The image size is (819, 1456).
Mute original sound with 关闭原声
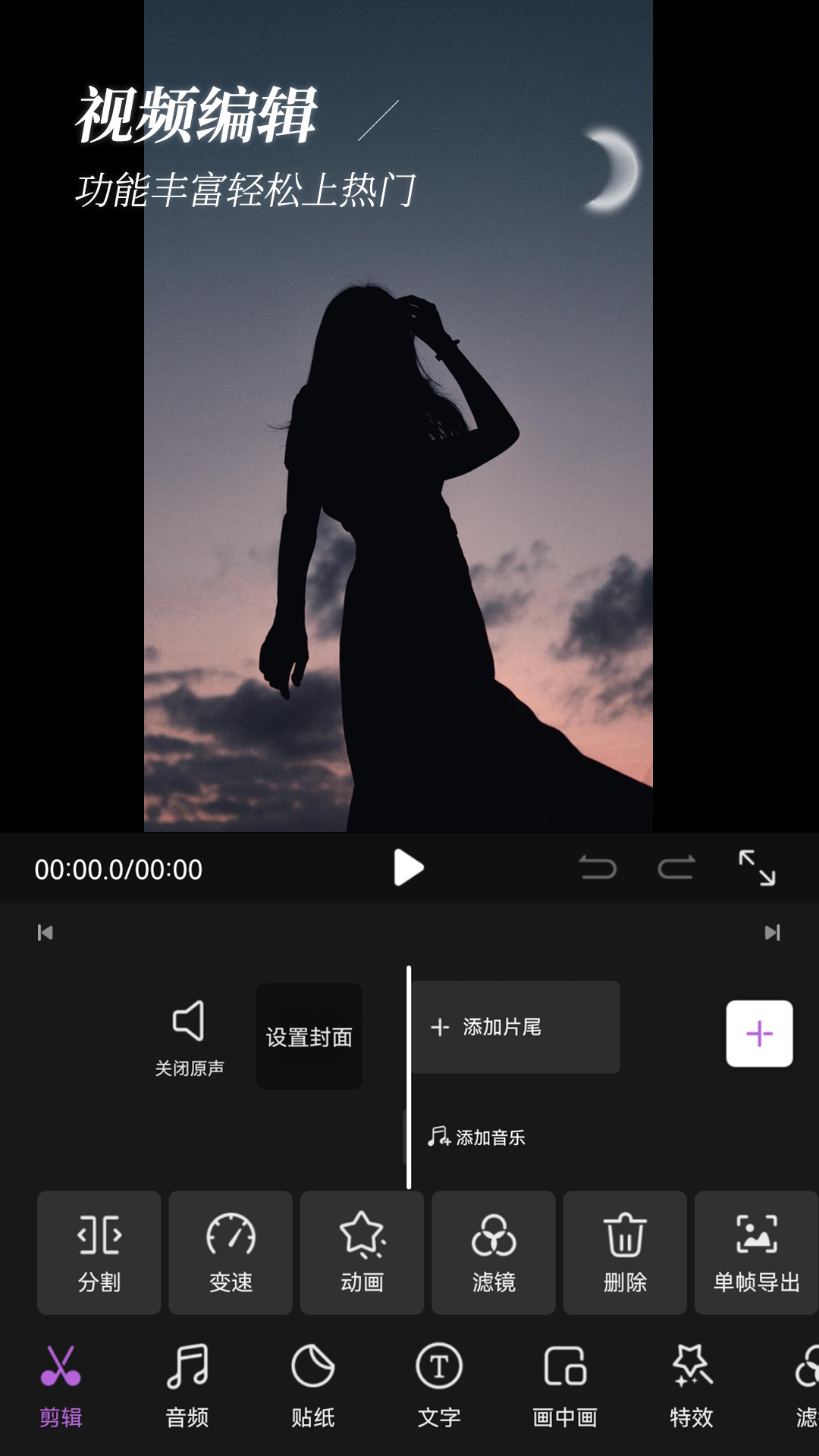(189, 1037)
